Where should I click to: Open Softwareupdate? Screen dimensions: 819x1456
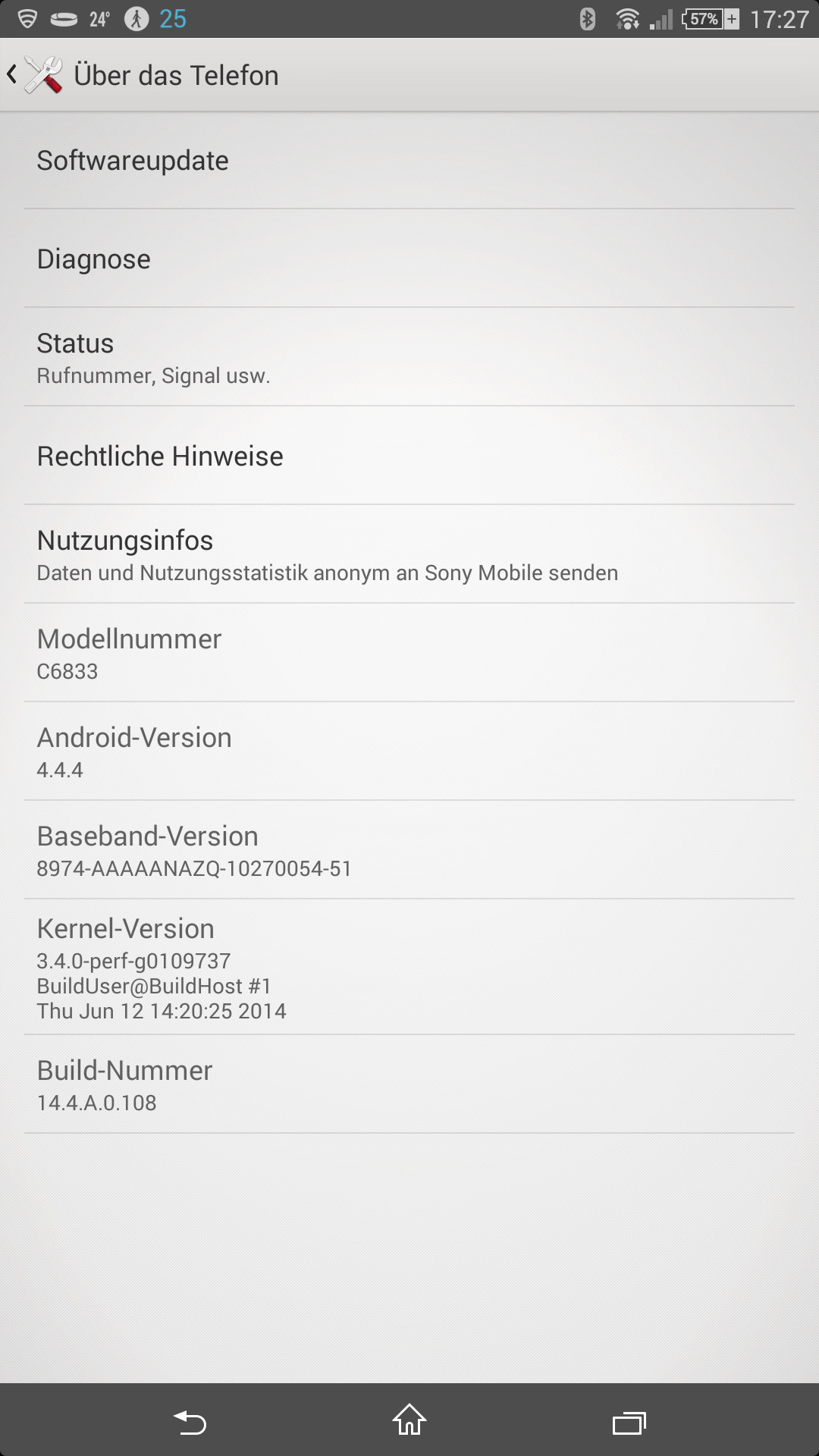coord(409,160)
